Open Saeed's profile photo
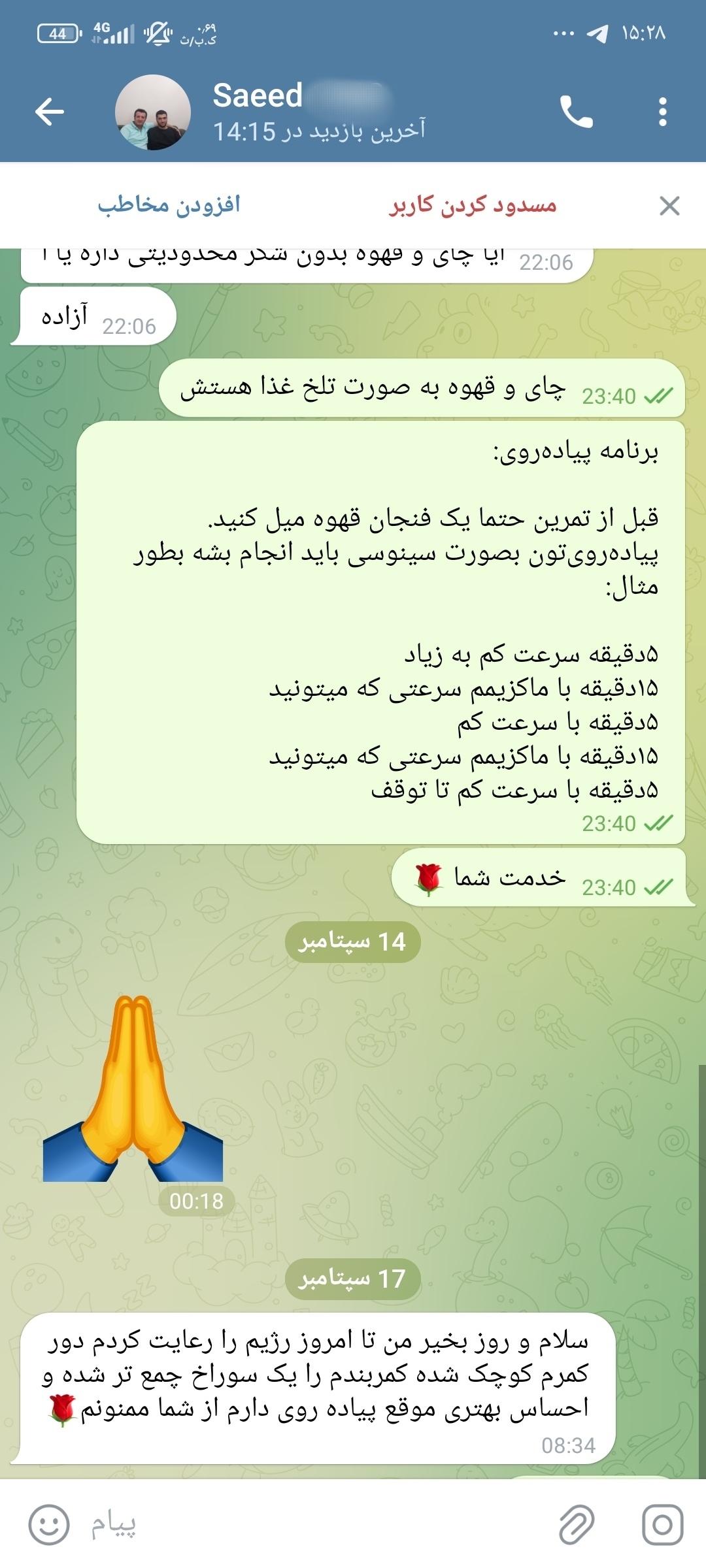This screenshot has height=1568, width=706. point(153,112)
